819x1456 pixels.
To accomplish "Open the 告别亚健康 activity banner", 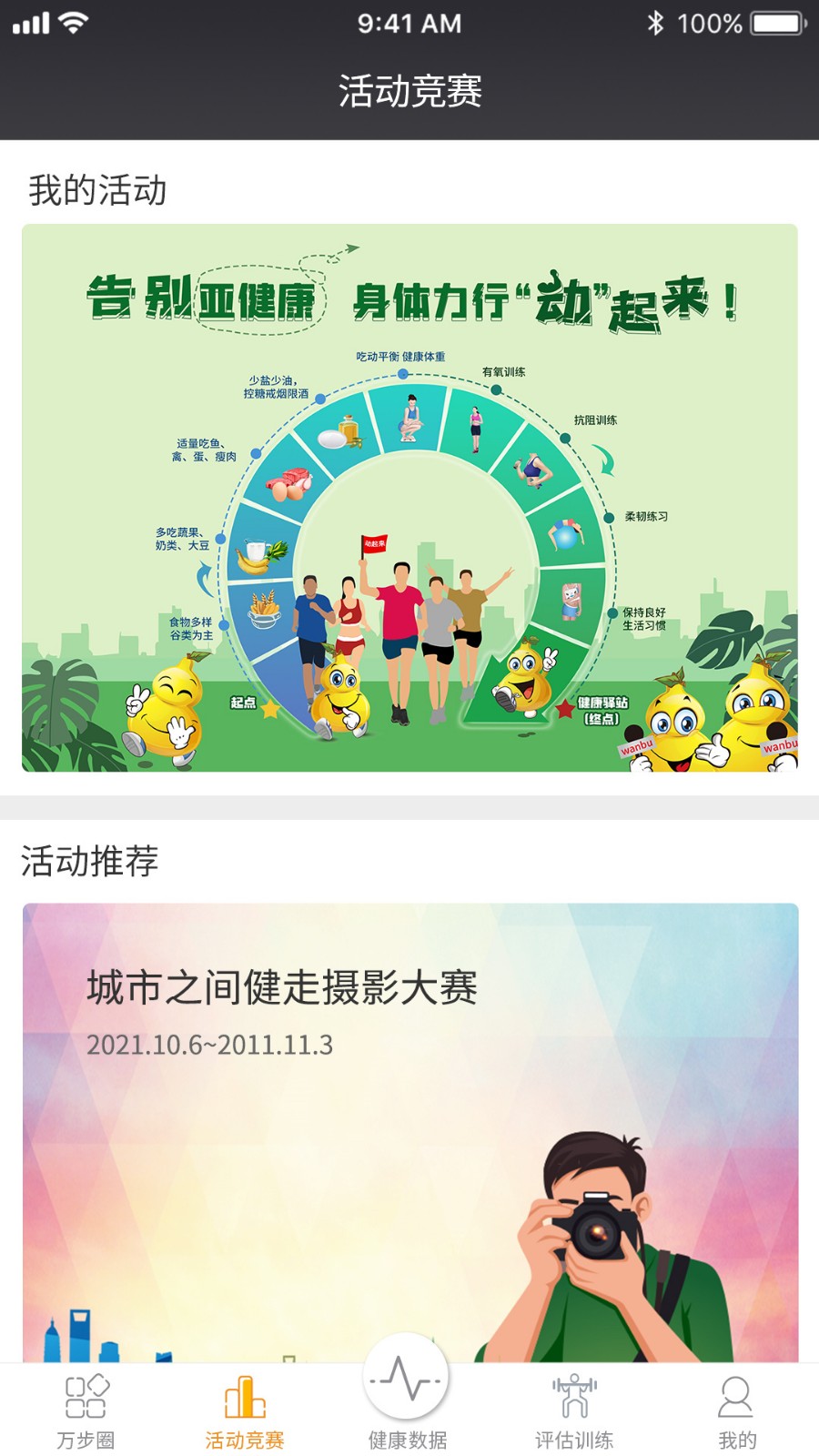I will [x=409, y=498].
